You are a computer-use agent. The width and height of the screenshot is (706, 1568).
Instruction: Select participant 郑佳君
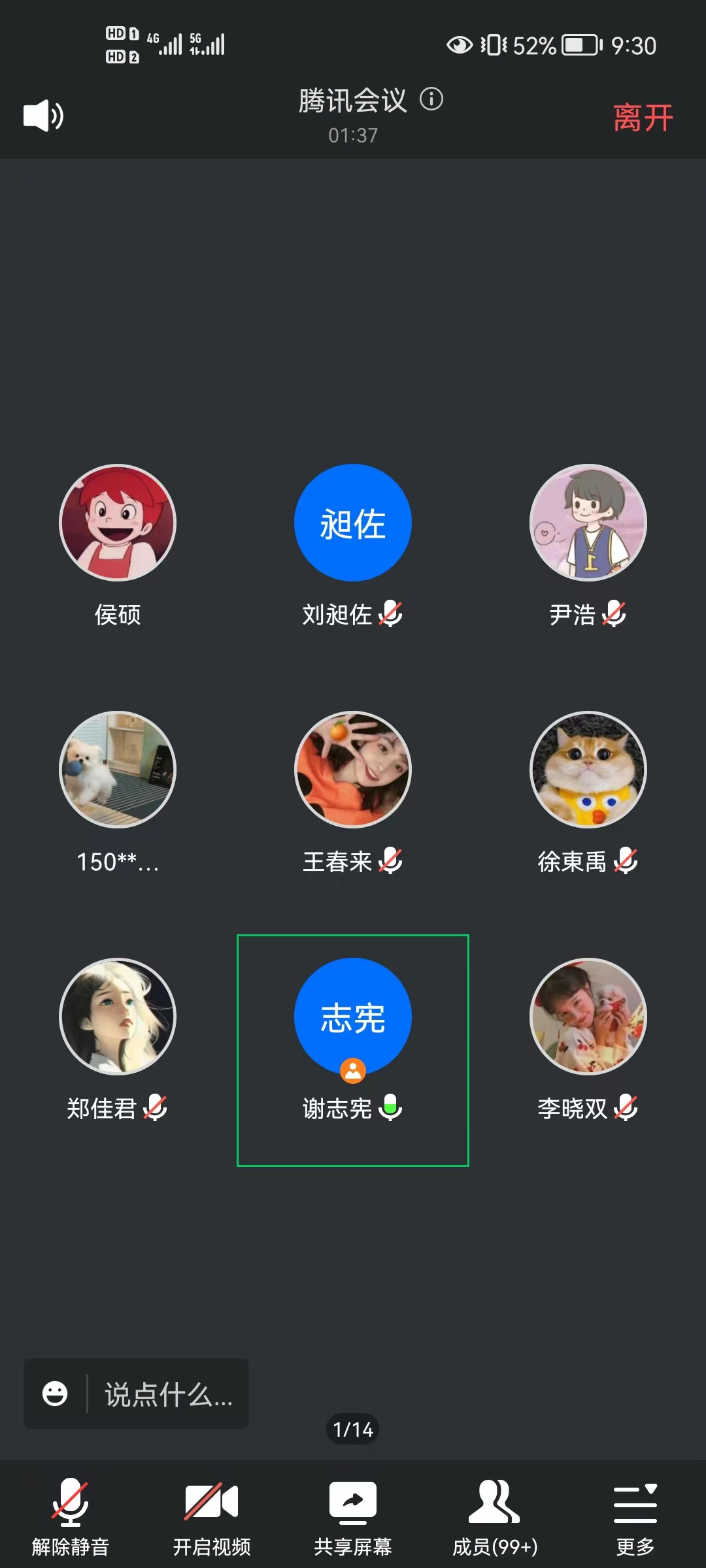[118, 1017]
